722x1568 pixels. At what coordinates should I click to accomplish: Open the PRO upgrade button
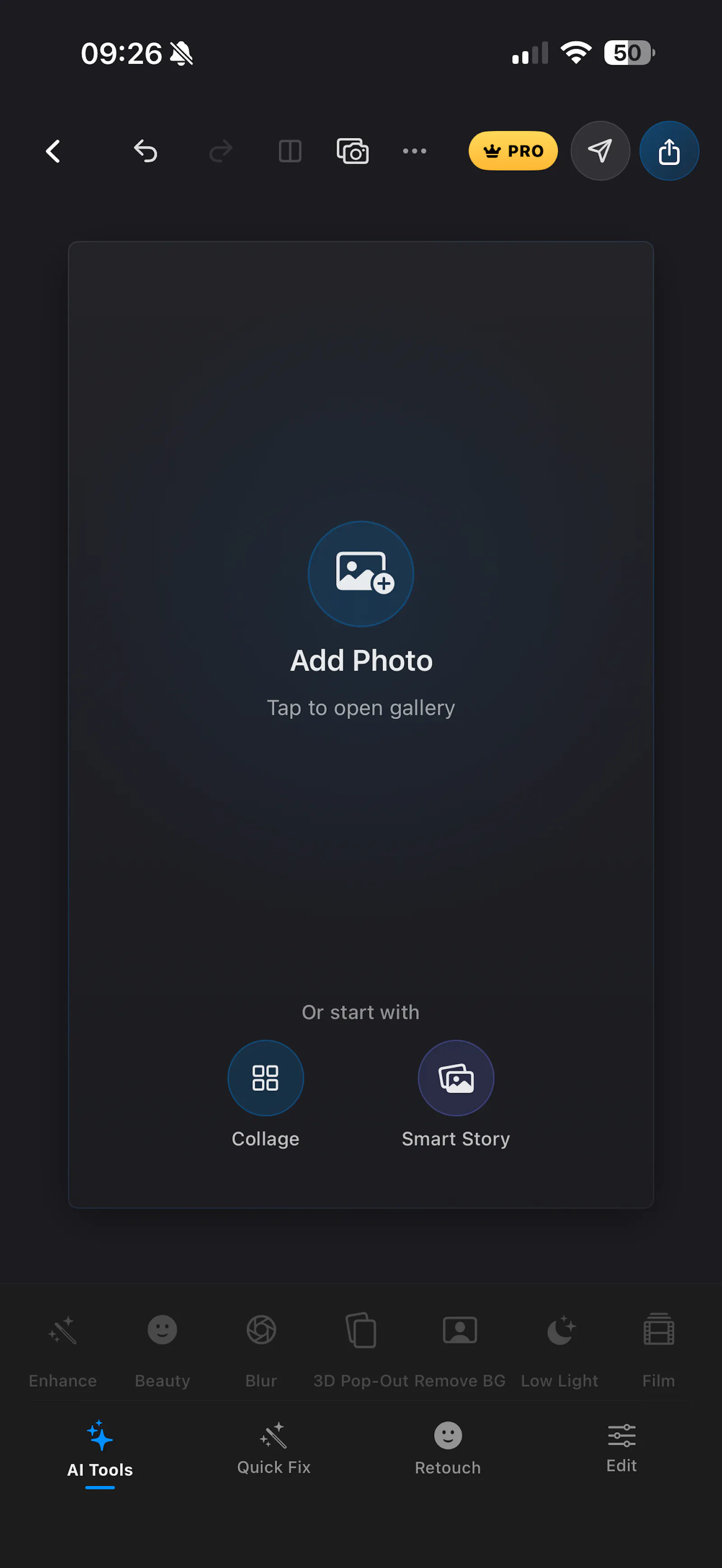[513, 151]
